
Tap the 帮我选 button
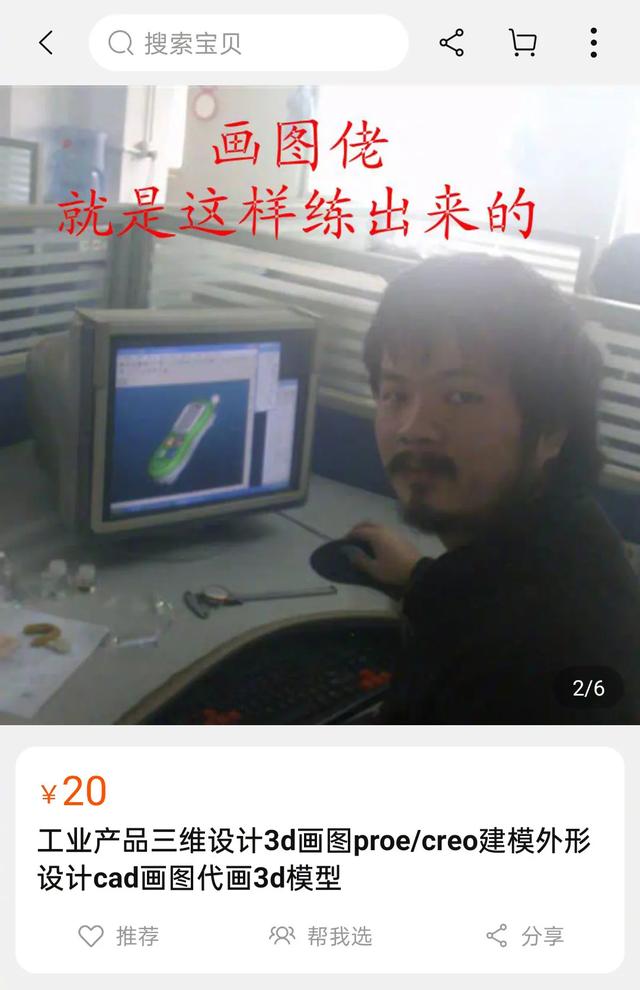(x=321, y=936)
